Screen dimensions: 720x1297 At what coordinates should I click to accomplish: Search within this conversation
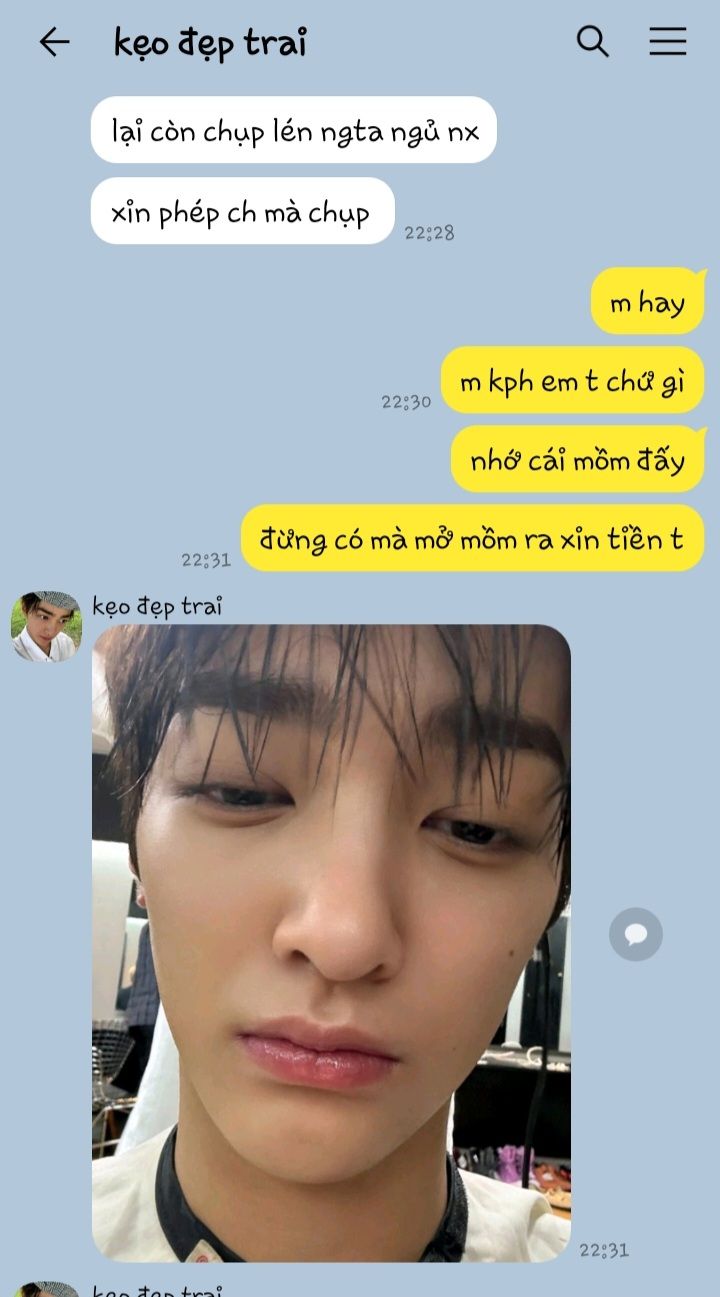pos(592,42)
